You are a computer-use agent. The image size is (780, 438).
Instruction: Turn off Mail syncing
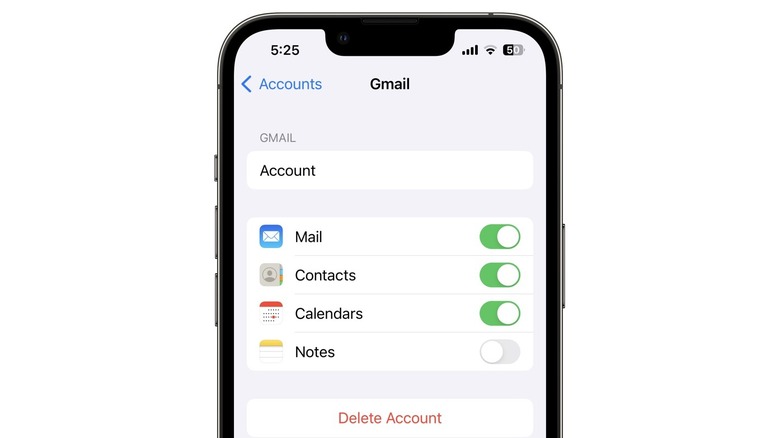(499, 237)
